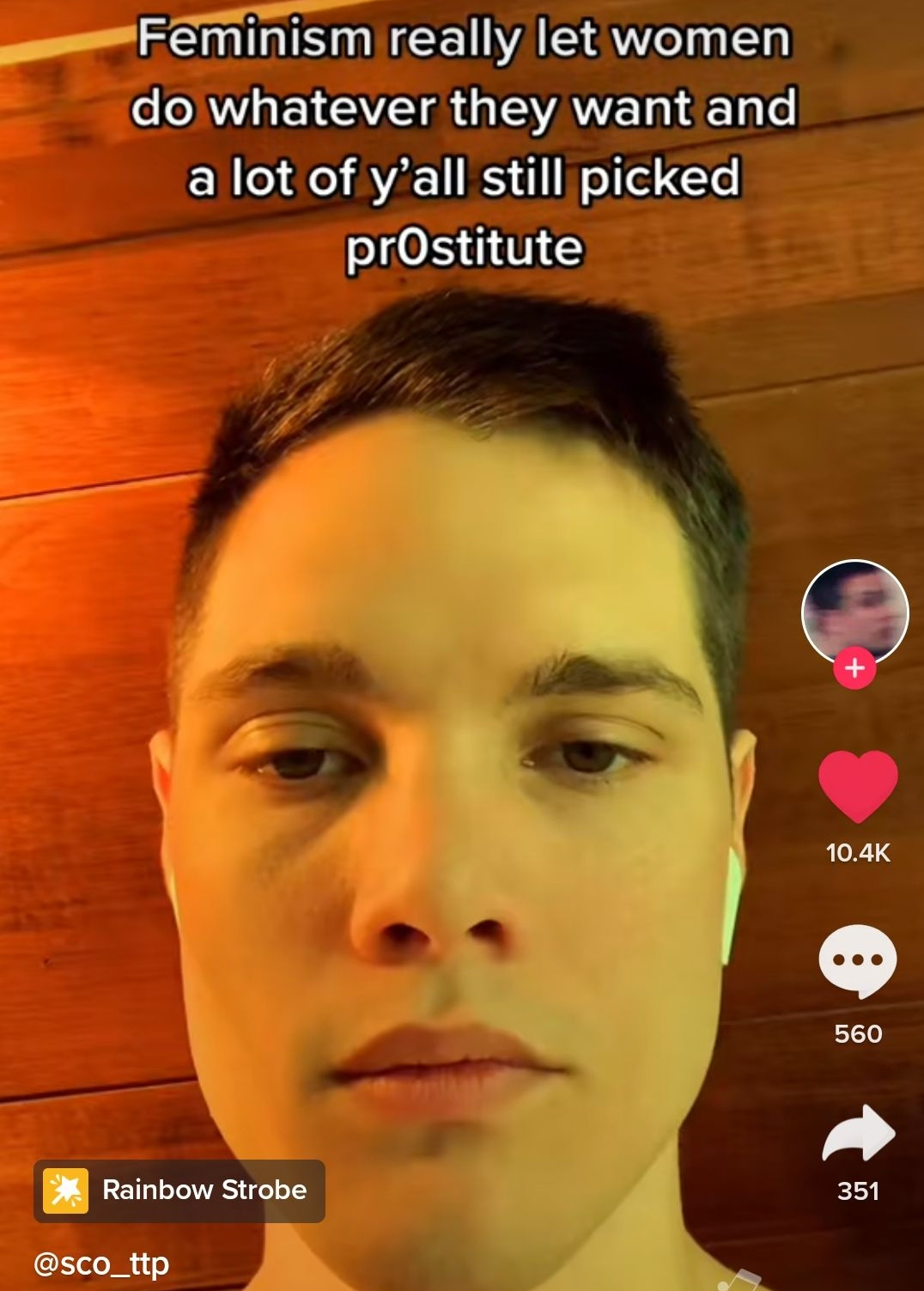Follow the creator with the plus button
924x1291 pixels.
854,668
